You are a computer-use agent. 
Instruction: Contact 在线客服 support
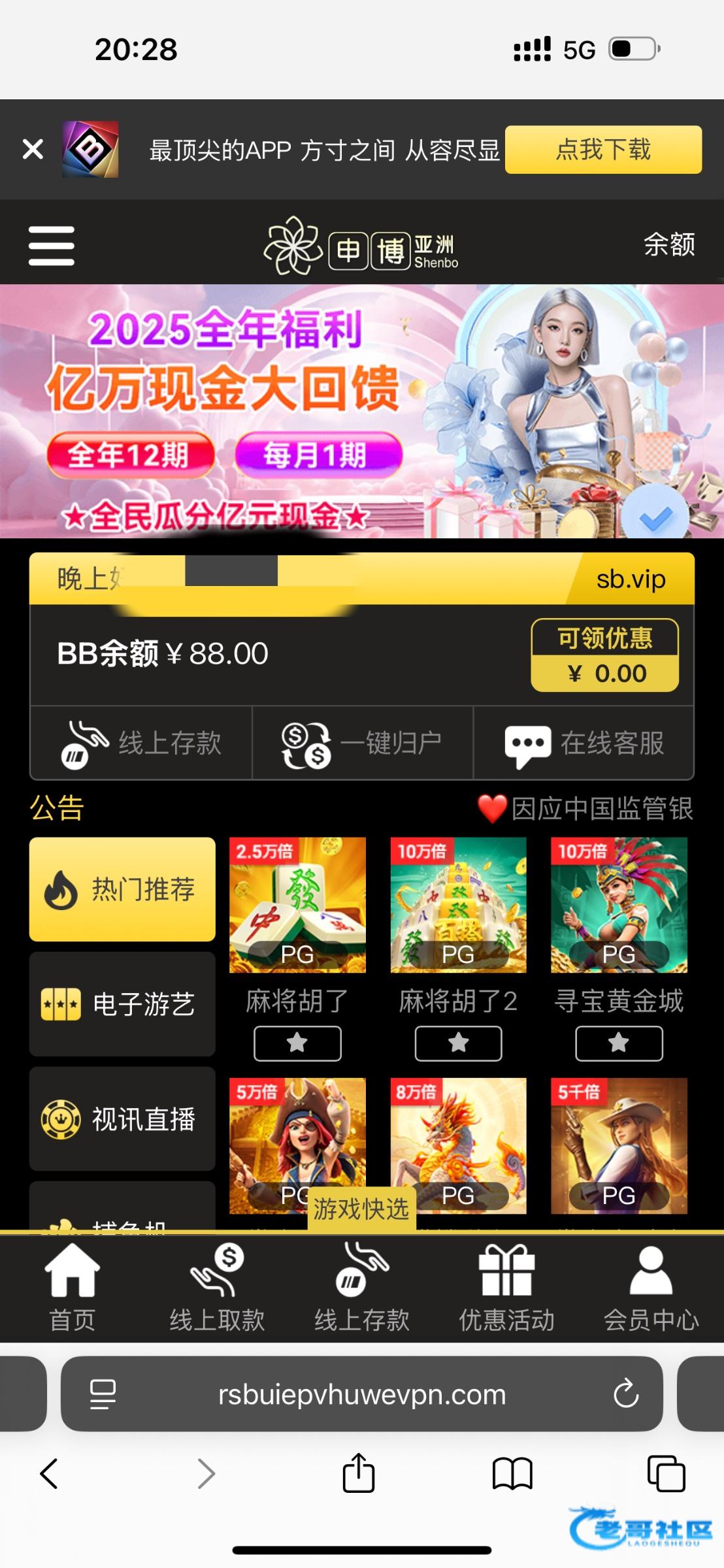coord(584,743)
